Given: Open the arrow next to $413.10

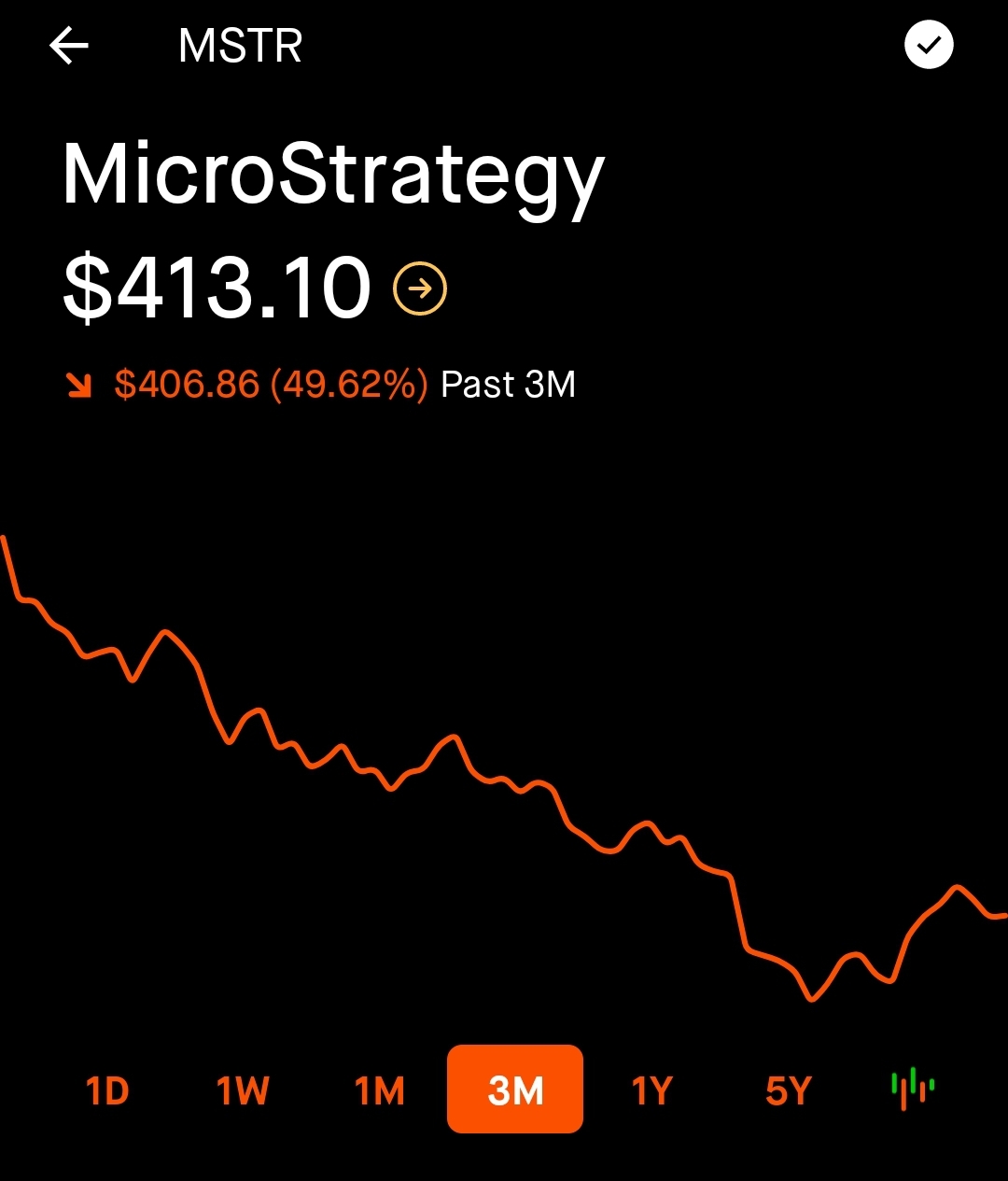Looking at the screenshot, I should [420, 288].
